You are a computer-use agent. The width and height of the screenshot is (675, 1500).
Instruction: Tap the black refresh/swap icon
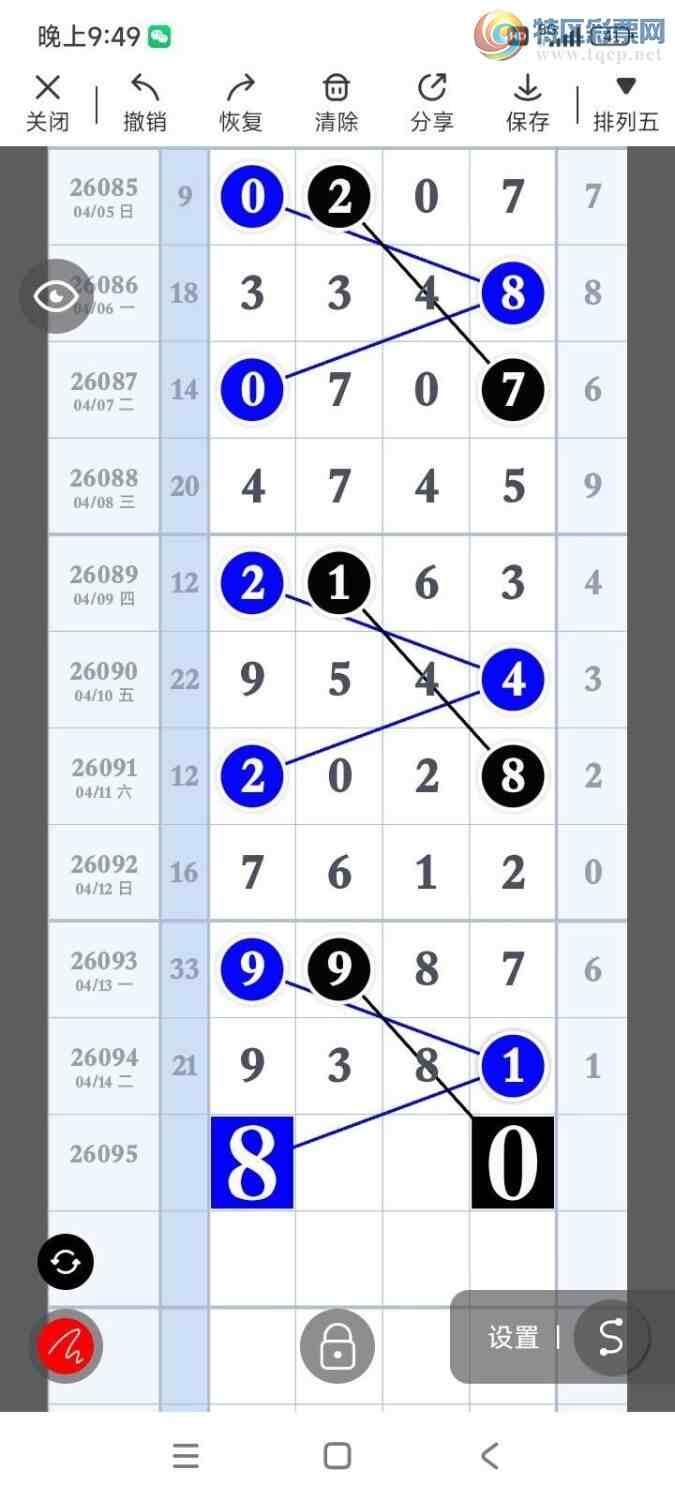[x=66, y=1262]
